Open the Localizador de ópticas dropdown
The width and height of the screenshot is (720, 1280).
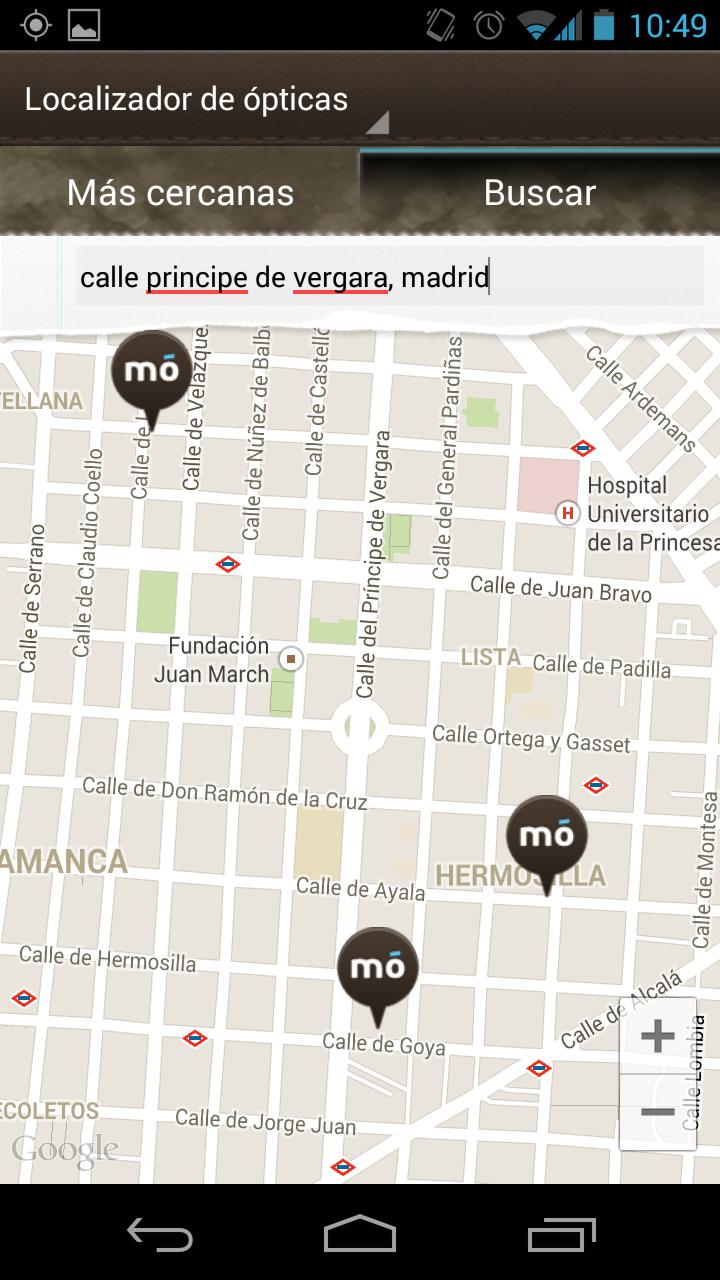[x=200, y=100]
